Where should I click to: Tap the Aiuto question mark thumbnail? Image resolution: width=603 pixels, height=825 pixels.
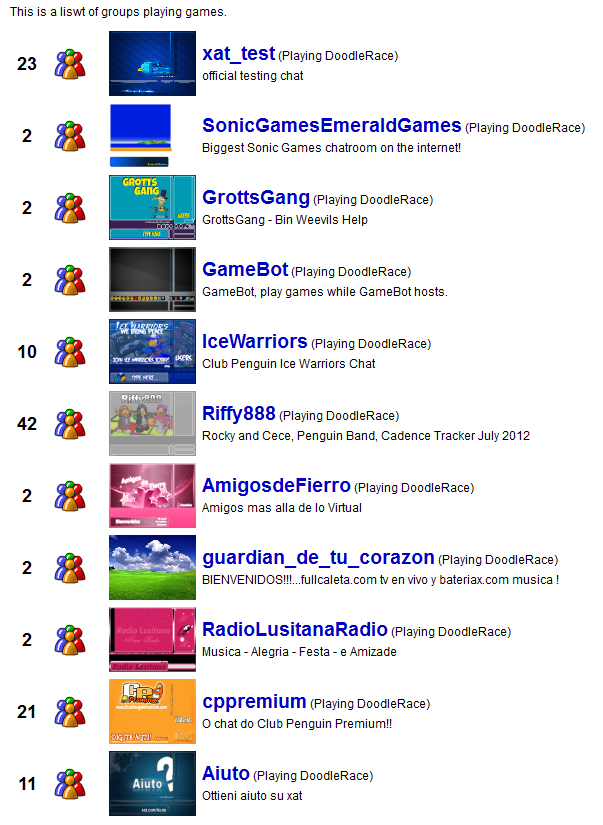(x=152, y=783)
